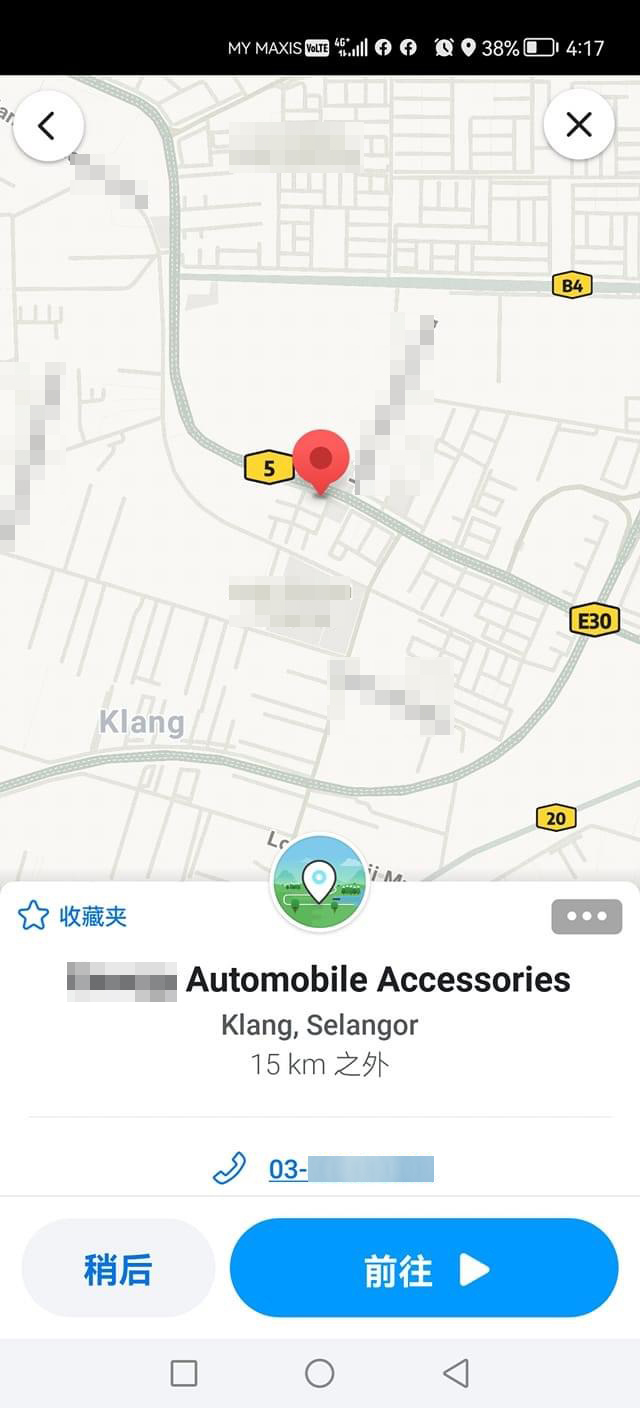Image resolution: width=640 pixels, height=1408 pixels.
Task: Close the location preview
Action: click(578, 125)
